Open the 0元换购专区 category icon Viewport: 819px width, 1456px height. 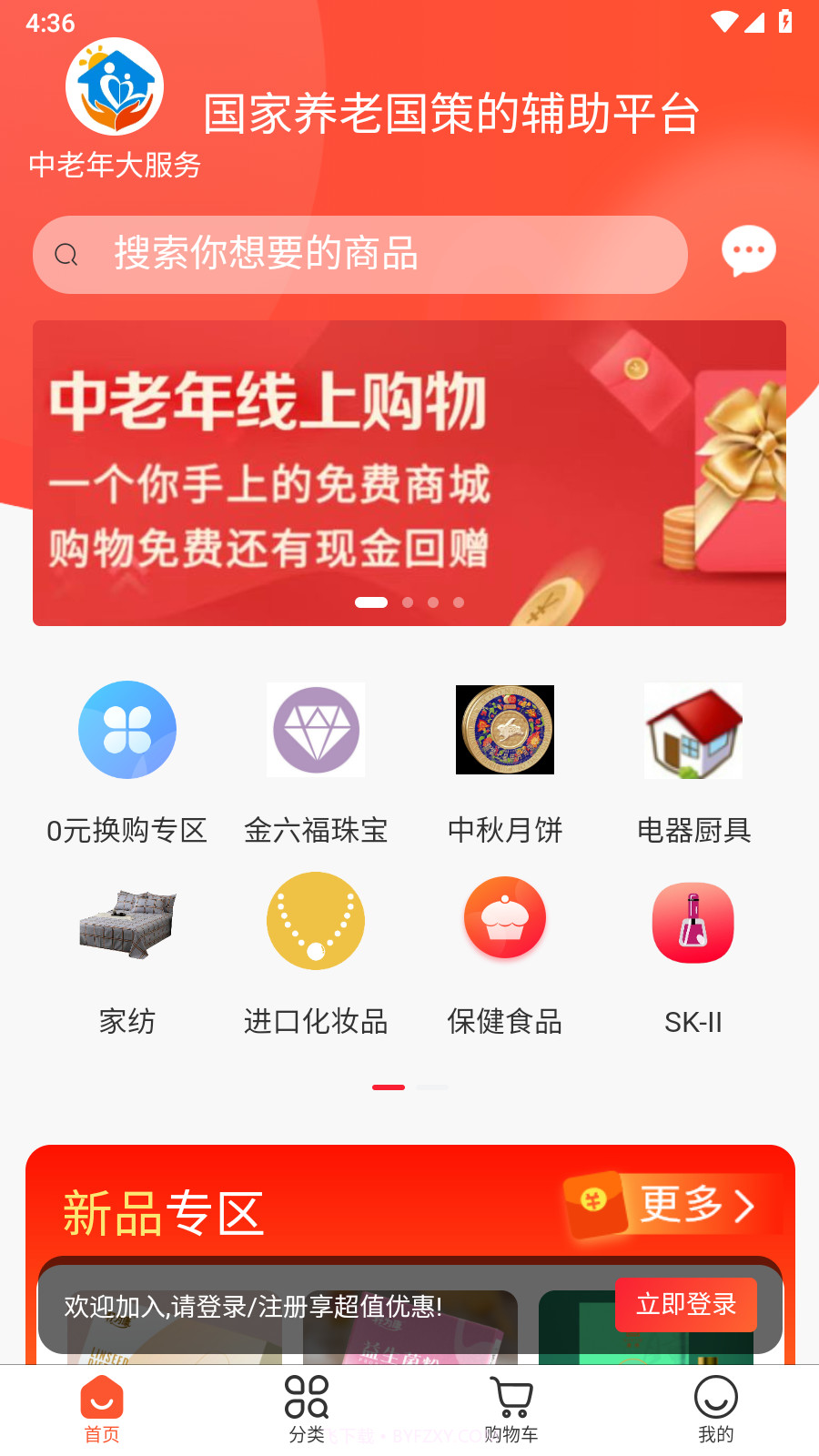point(127,731)
